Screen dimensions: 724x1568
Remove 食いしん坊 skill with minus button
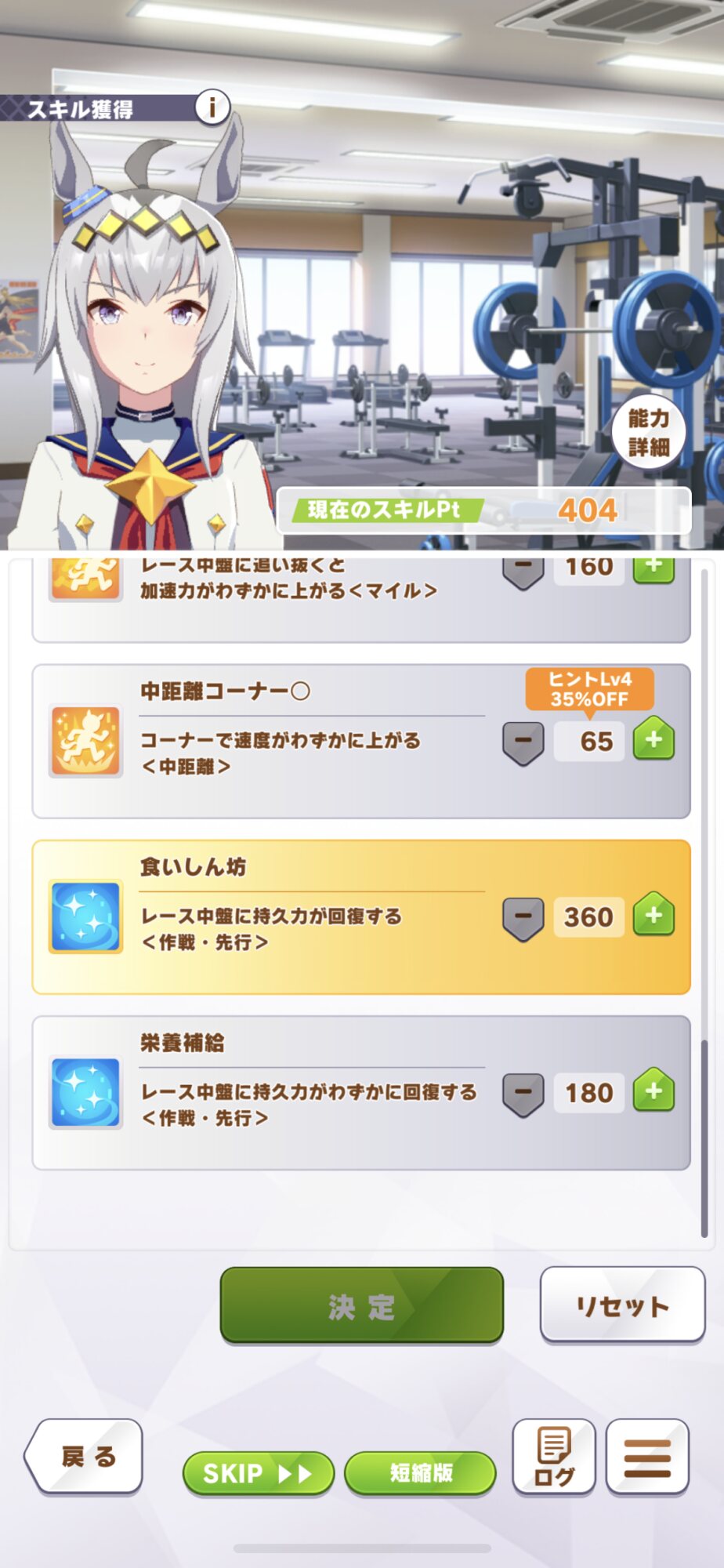523,917
